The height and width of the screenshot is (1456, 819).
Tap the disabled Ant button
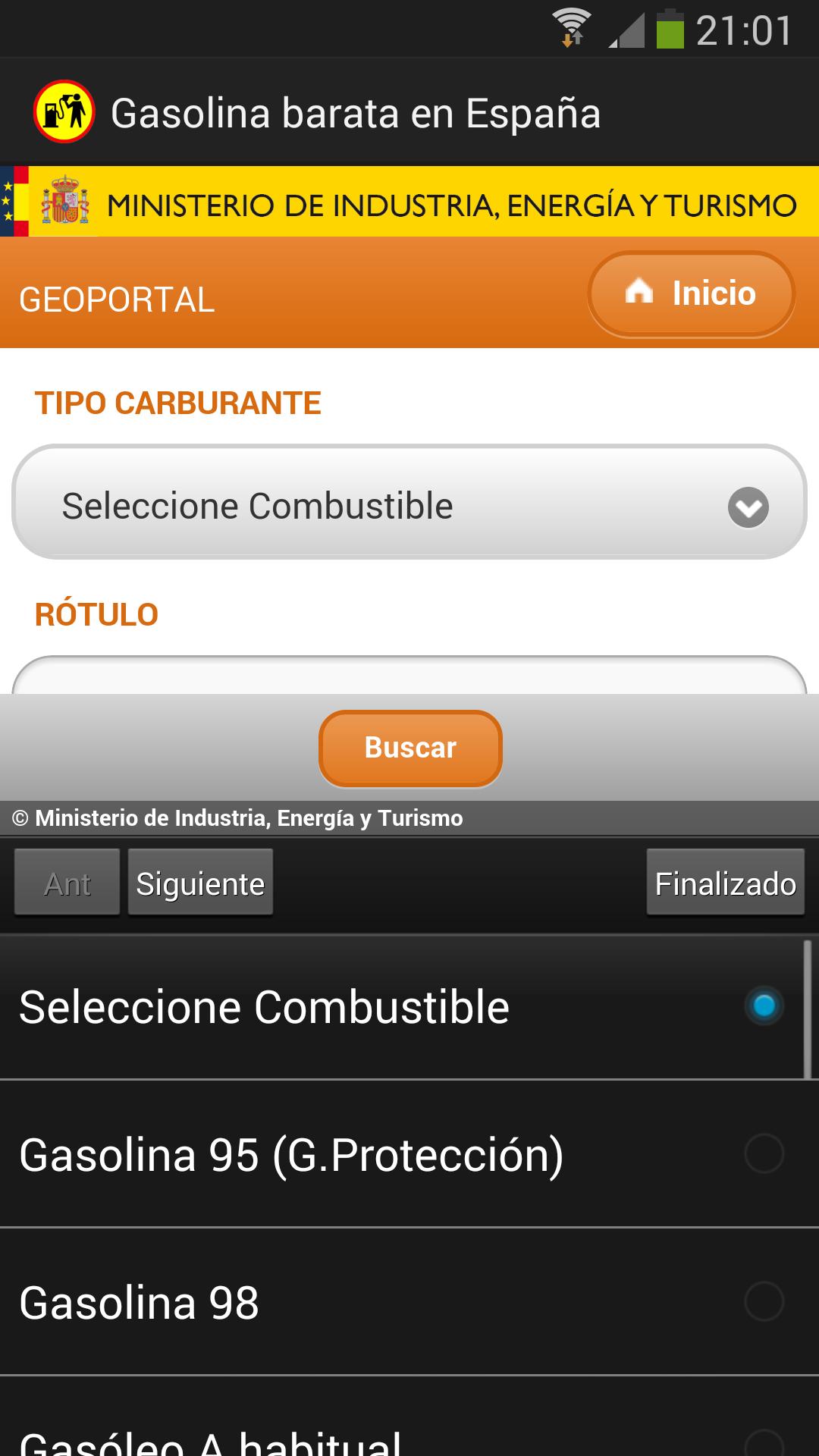[x=66, y=882]
